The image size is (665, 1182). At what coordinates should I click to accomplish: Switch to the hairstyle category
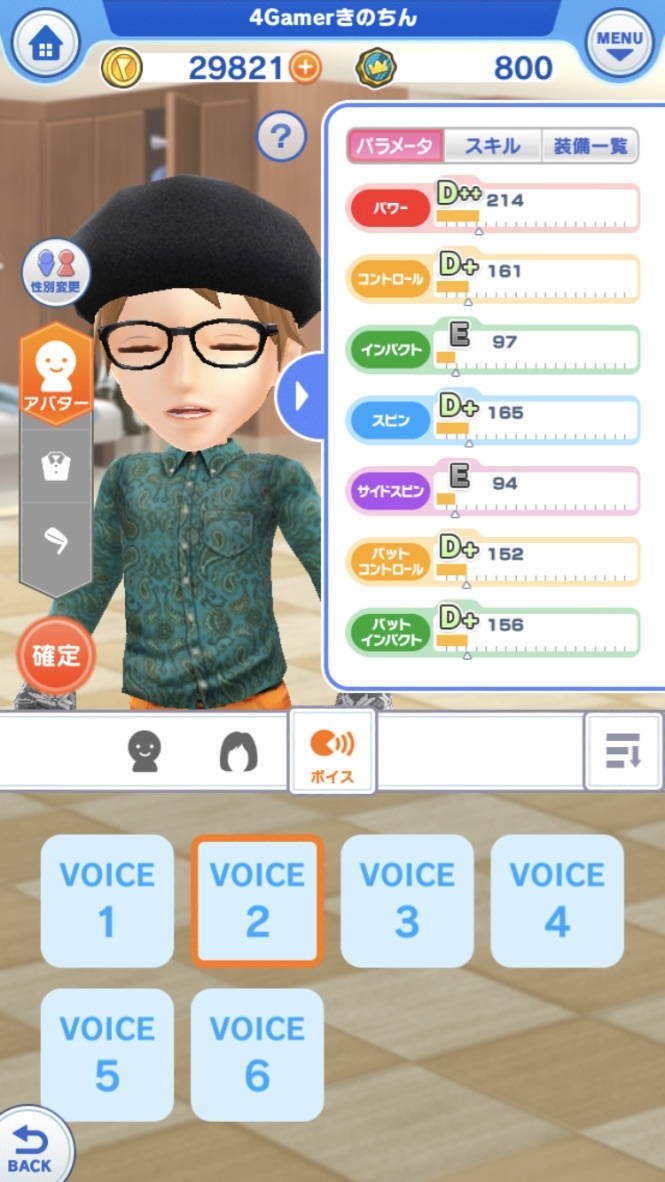238,751
